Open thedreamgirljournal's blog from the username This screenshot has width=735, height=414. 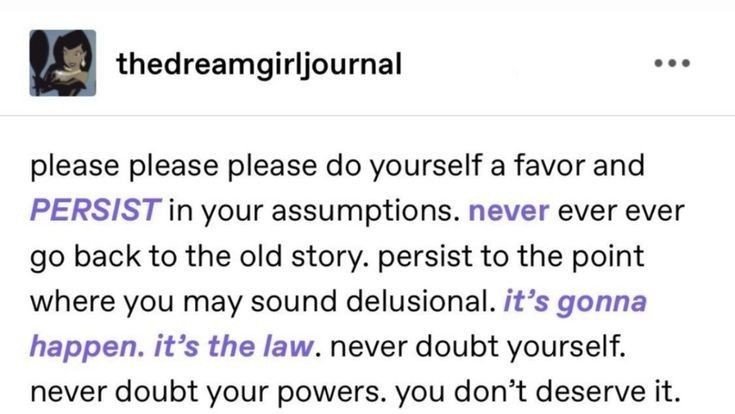[259, 65]
